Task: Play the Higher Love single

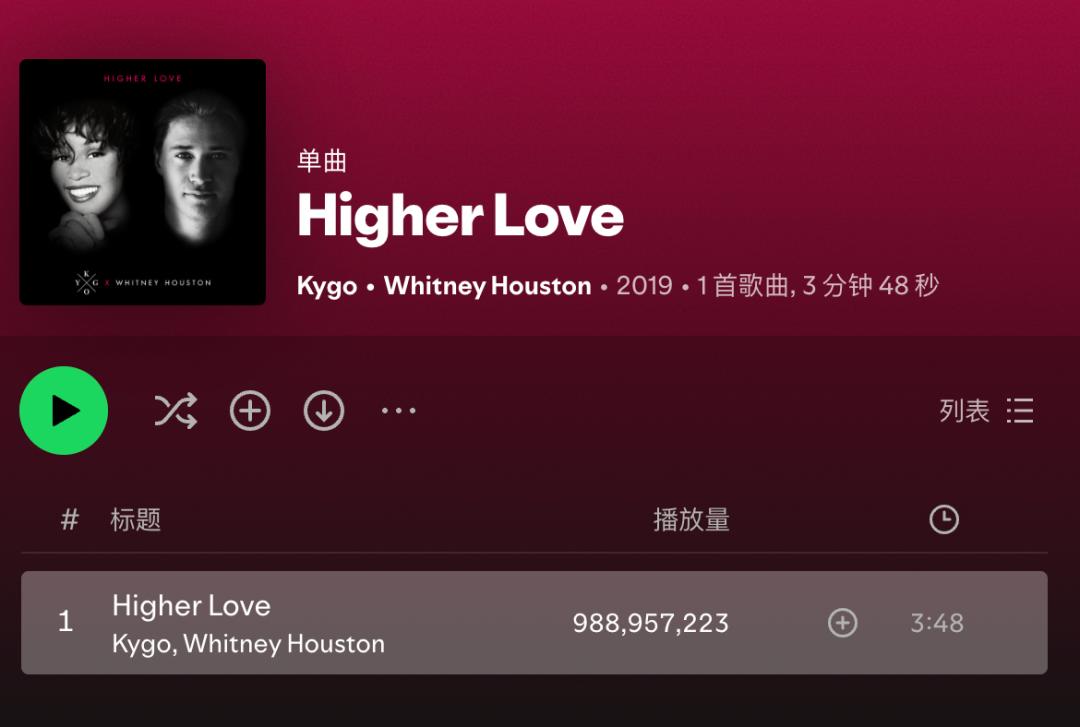Action: click(64, 411)
